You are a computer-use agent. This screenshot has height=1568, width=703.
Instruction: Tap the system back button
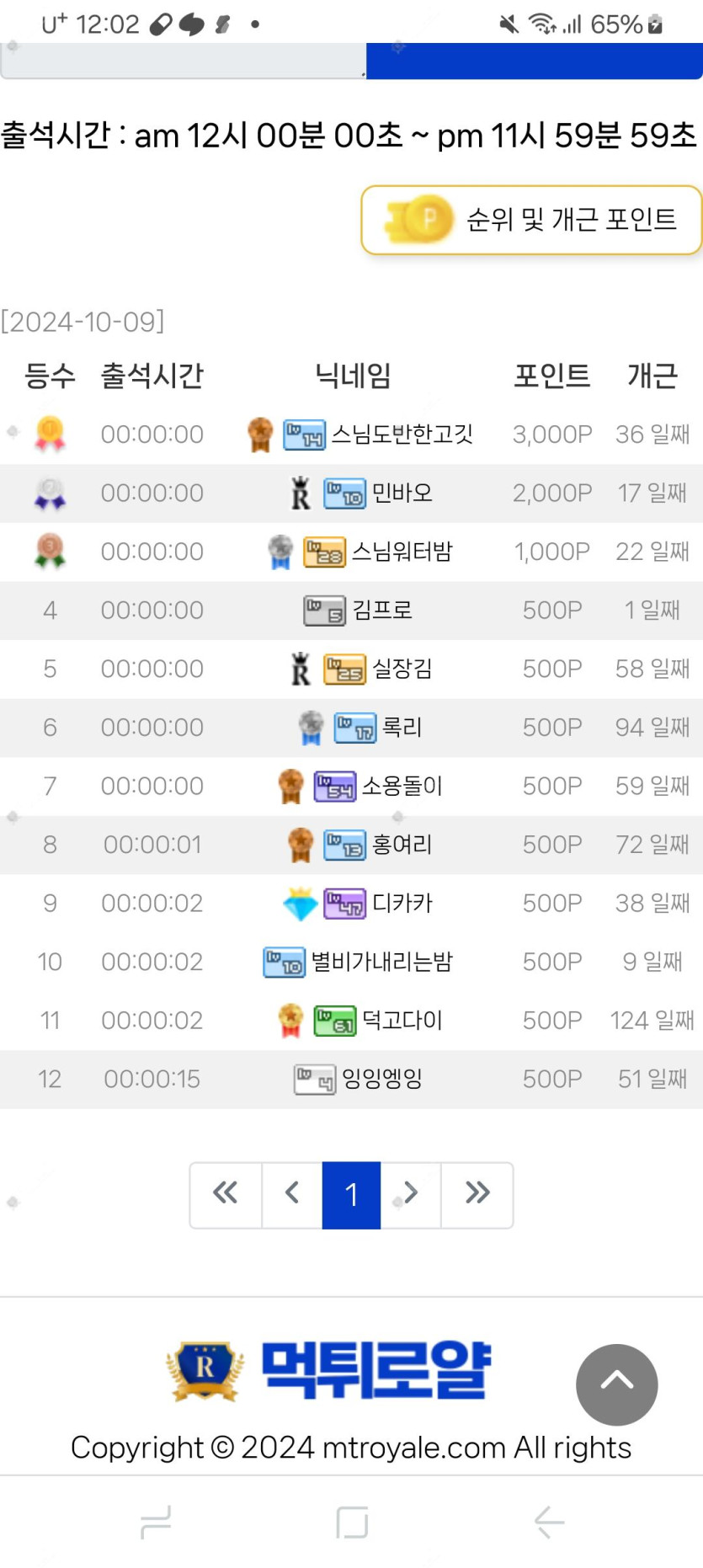[x=549, y=1522]
